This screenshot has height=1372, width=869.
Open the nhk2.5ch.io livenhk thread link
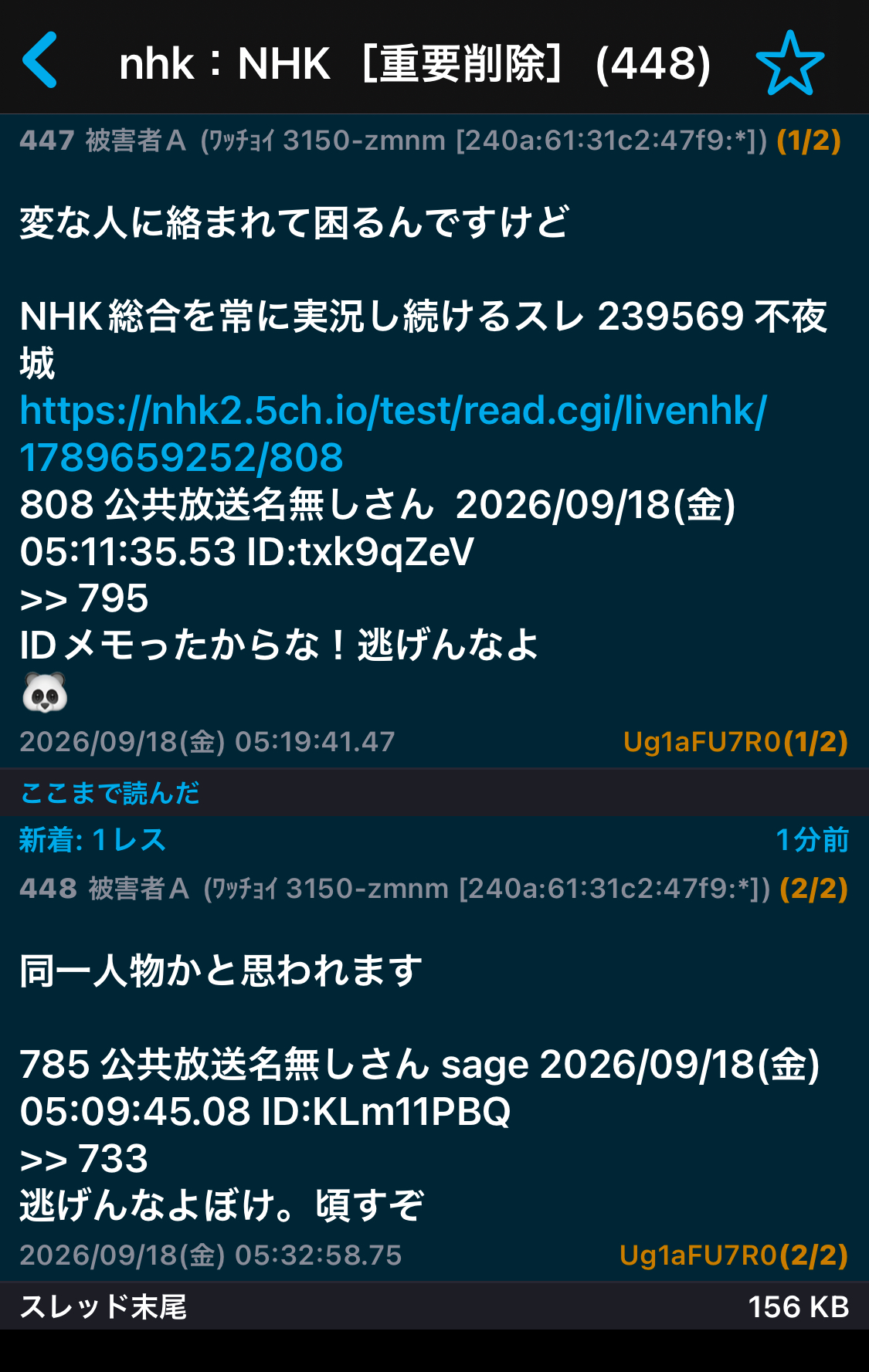coord(393,433)
